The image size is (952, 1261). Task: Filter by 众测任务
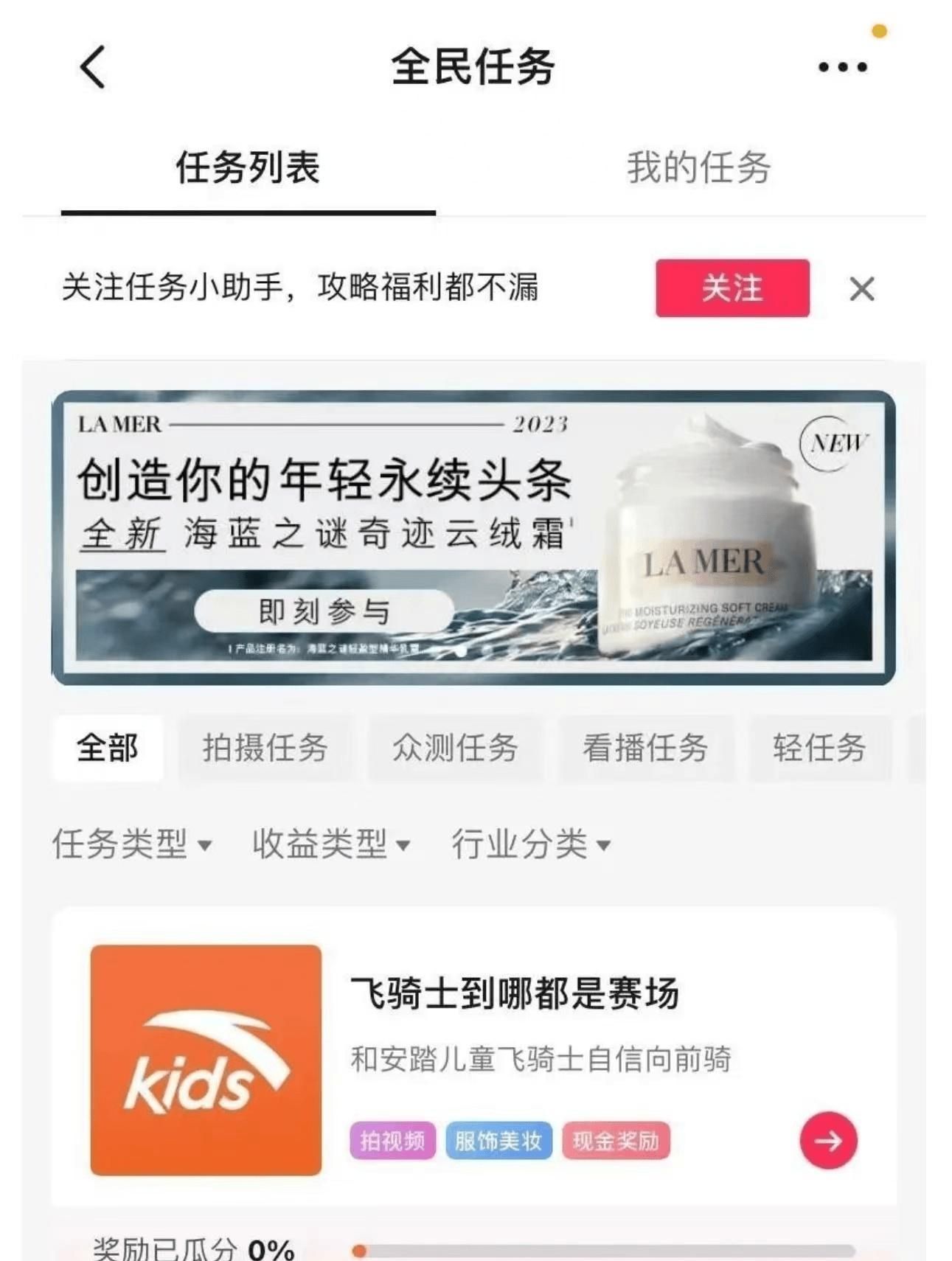coord(455,748)
